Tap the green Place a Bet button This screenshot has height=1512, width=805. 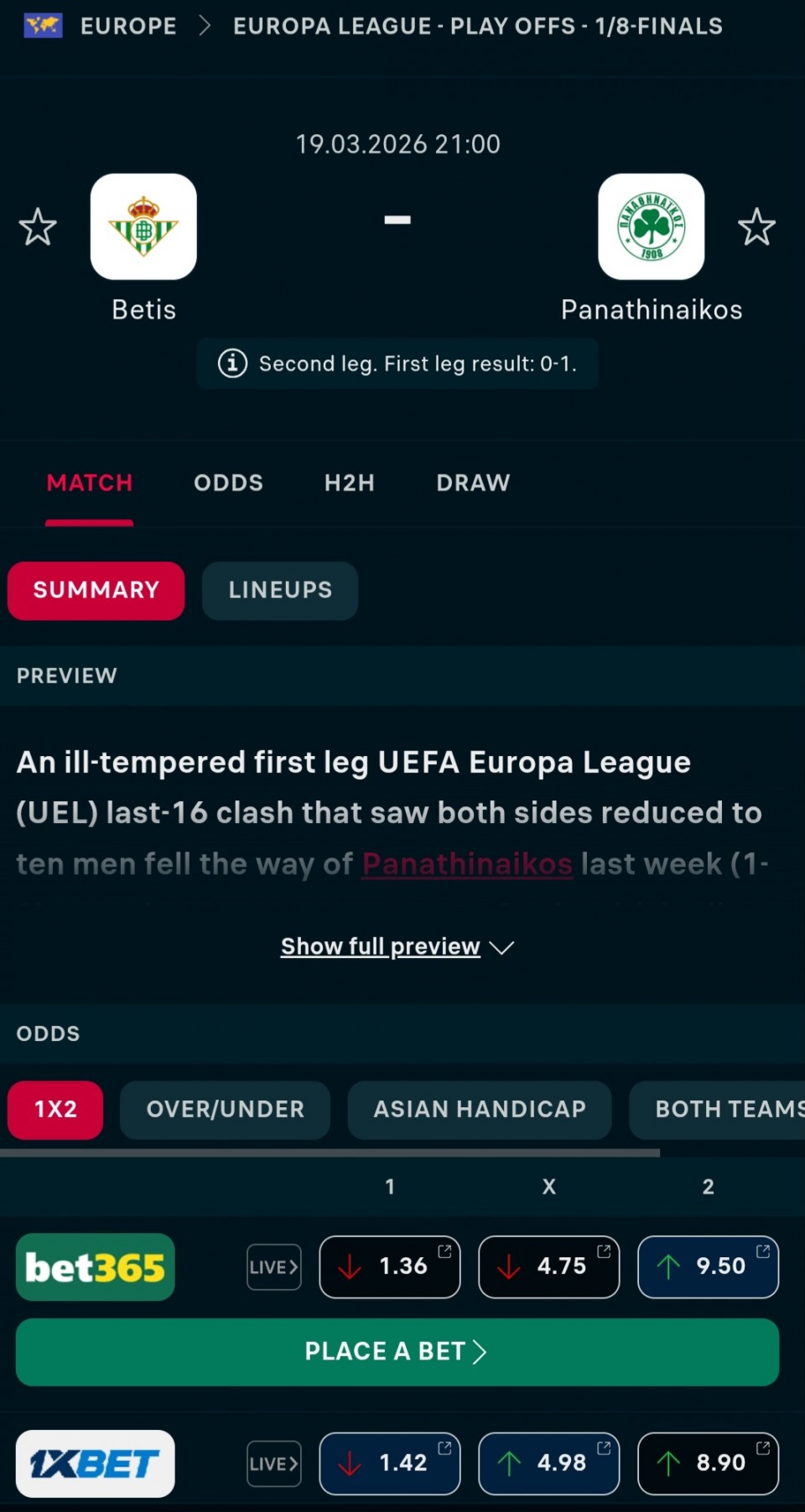click(x=397, y=1351)
